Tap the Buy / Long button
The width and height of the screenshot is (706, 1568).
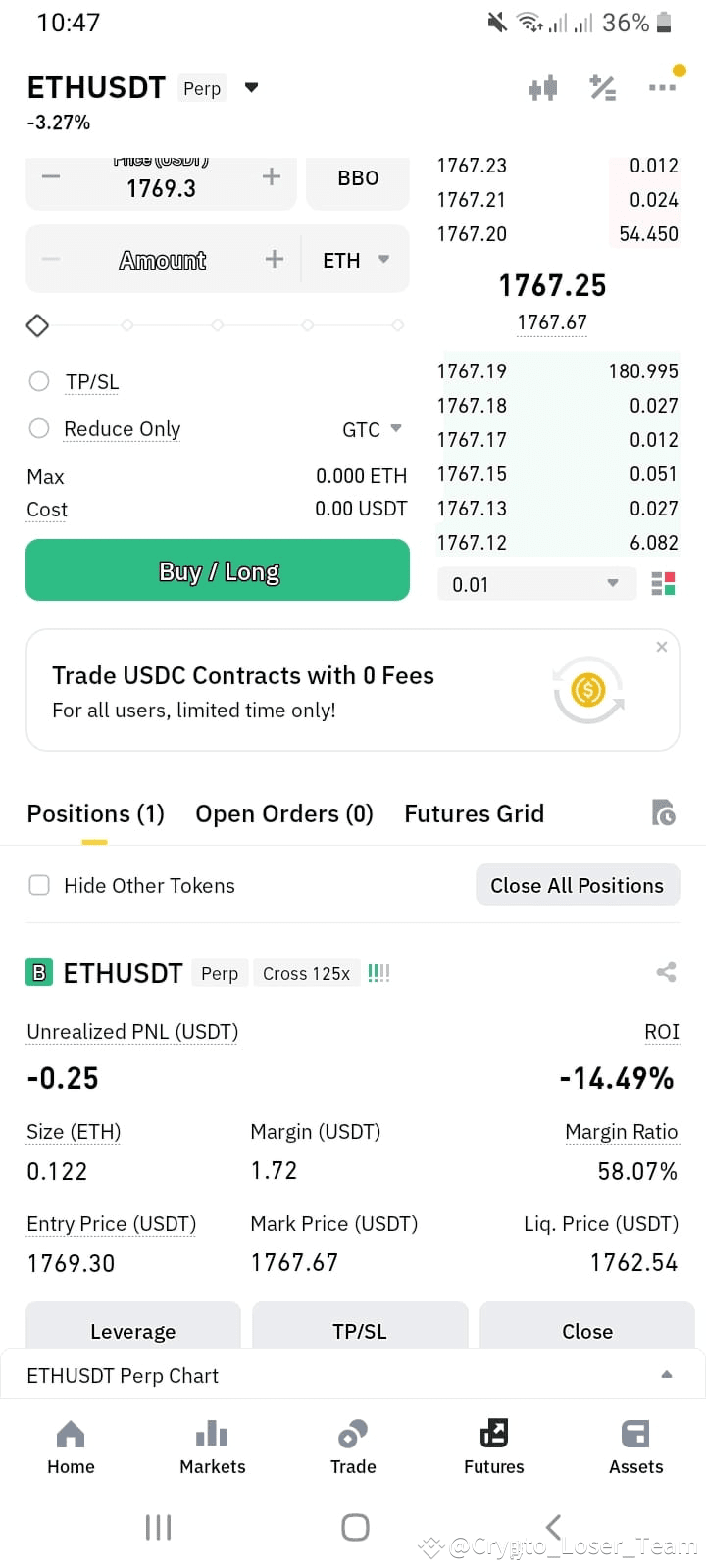218,570
